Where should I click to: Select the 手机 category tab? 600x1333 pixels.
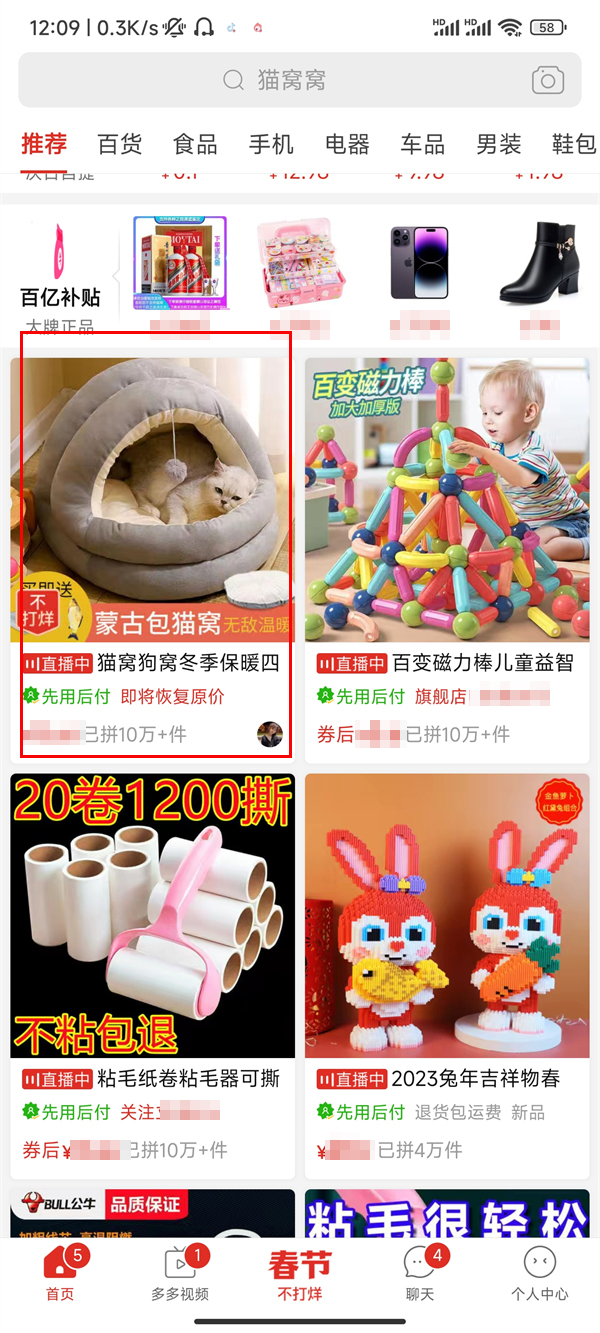coord(271,144)
